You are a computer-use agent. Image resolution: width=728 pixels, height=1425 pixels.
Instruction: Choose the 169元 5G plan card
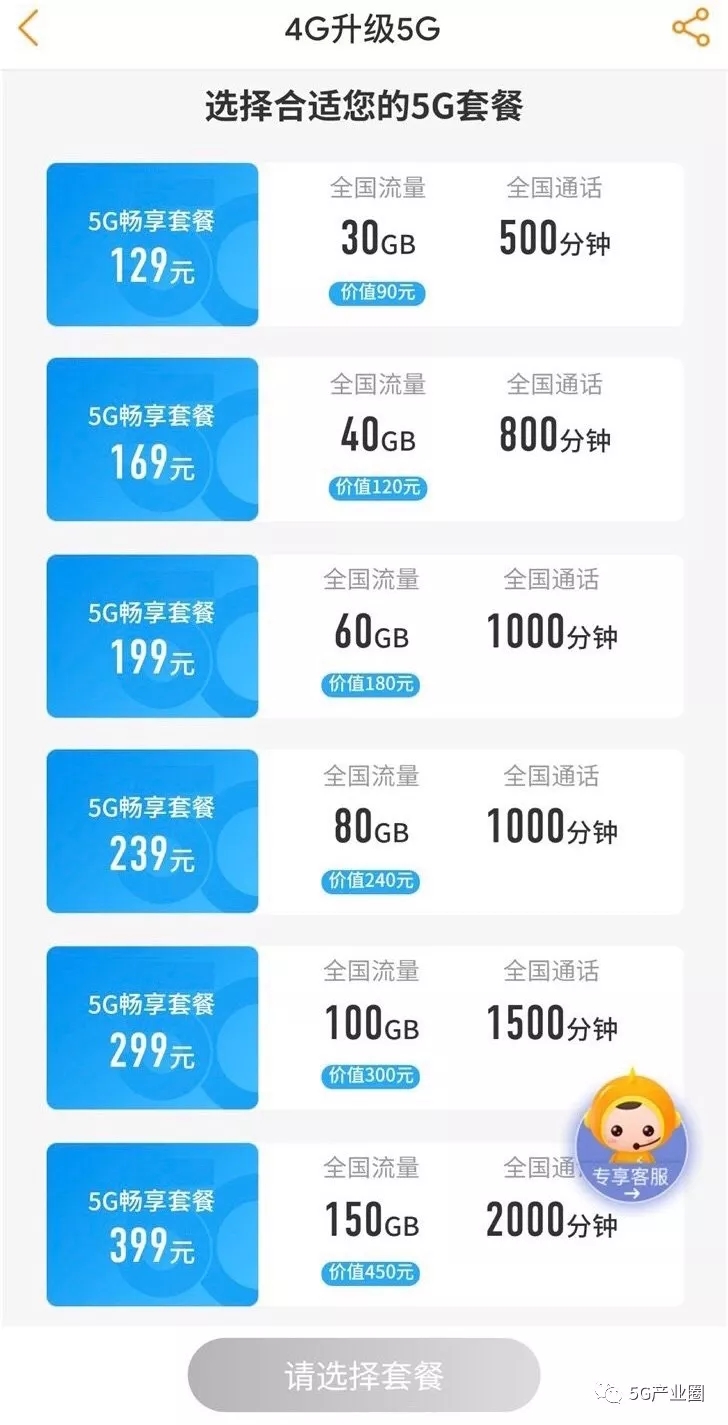[x=365, y=440]
